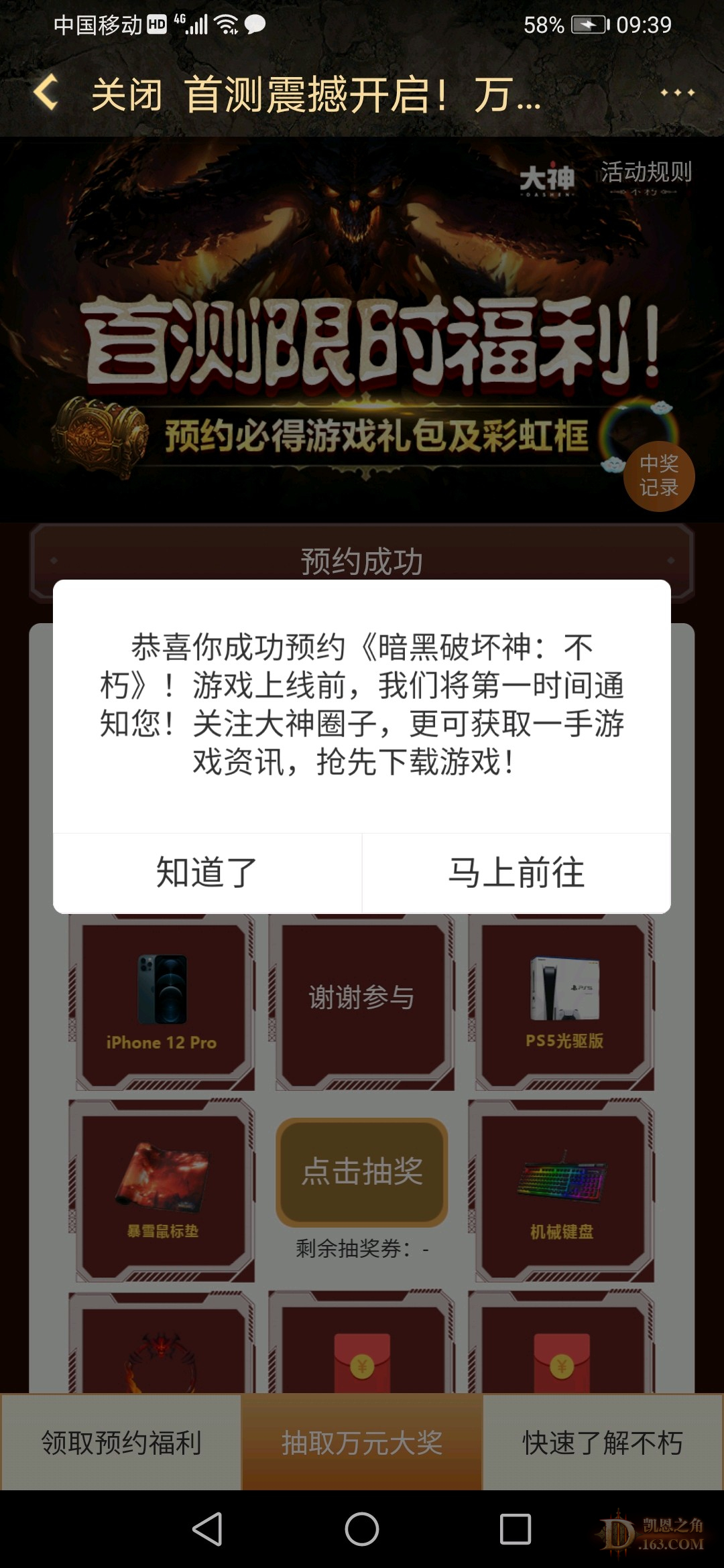The image size is (724, 1568).
Task: Tap 马上前往 to go now
Action: (x=516, y=873)
